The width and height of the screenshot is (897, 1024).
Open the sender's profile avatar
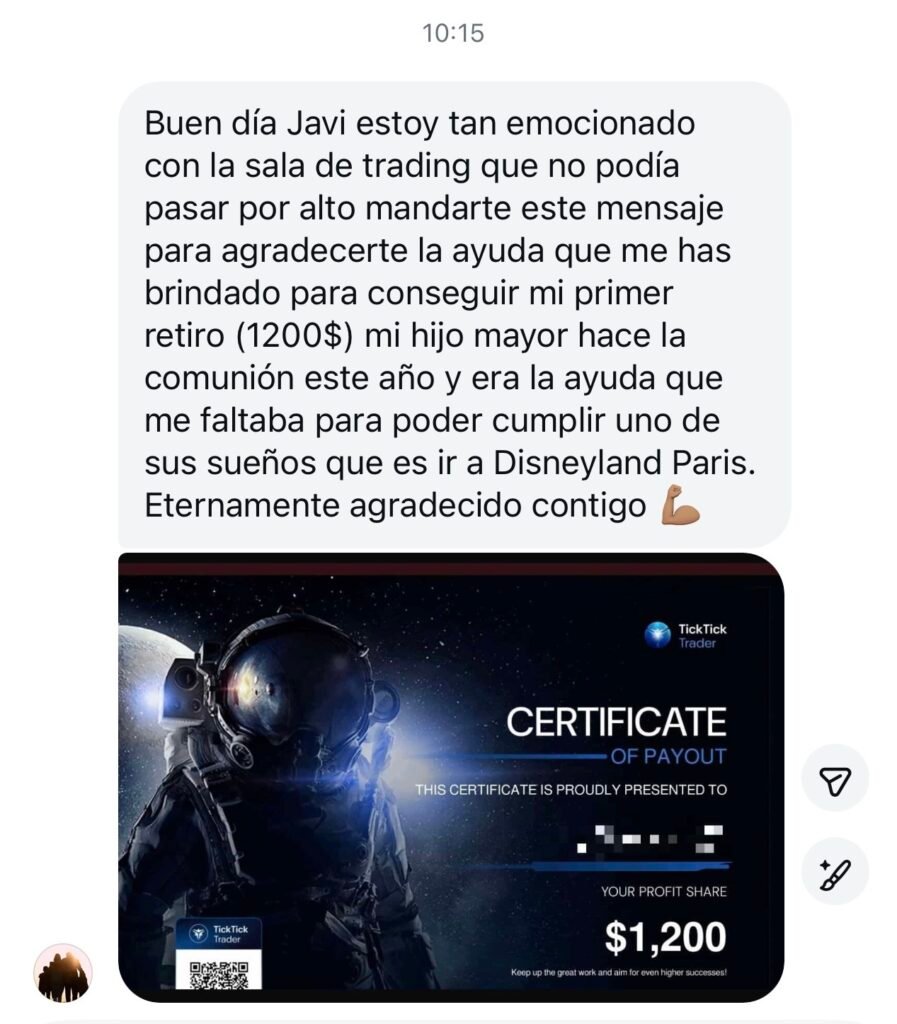click(x=63, y=972)
